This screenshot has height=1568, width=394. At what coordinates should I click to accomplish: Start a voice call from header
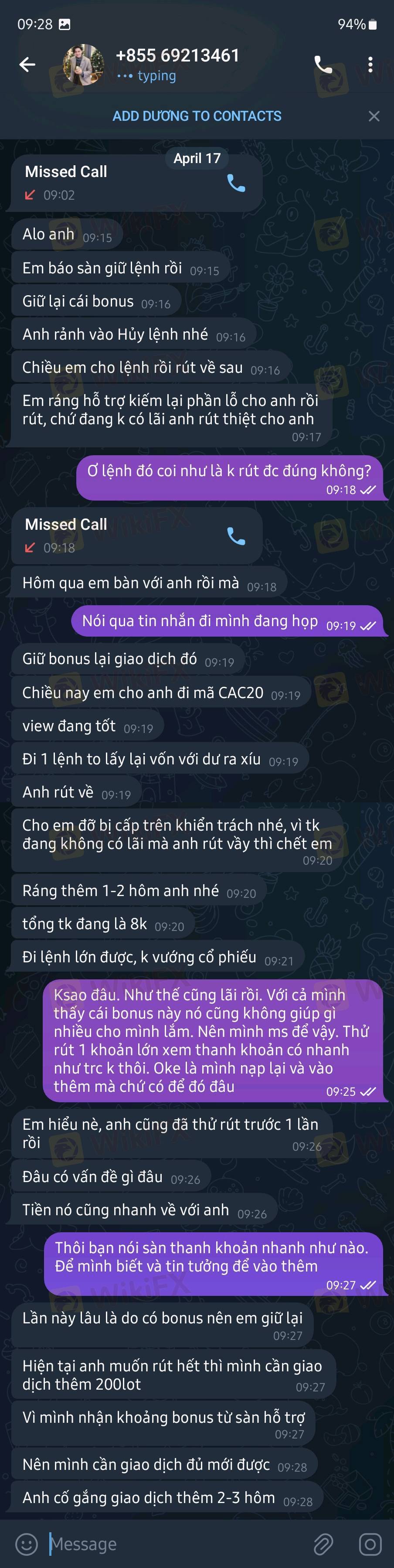click(323, 65)
